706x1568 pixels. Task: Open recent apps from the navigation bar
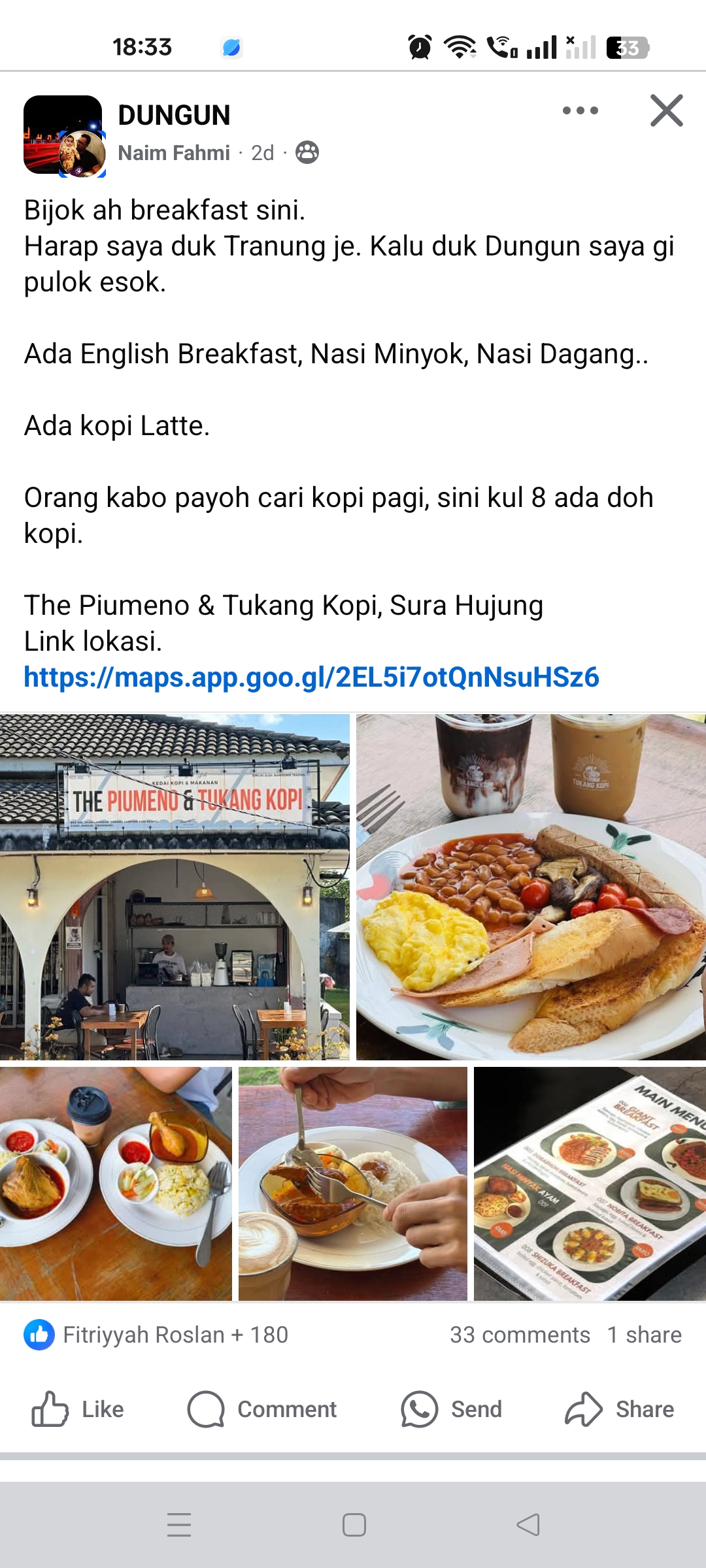point(179,1525)
